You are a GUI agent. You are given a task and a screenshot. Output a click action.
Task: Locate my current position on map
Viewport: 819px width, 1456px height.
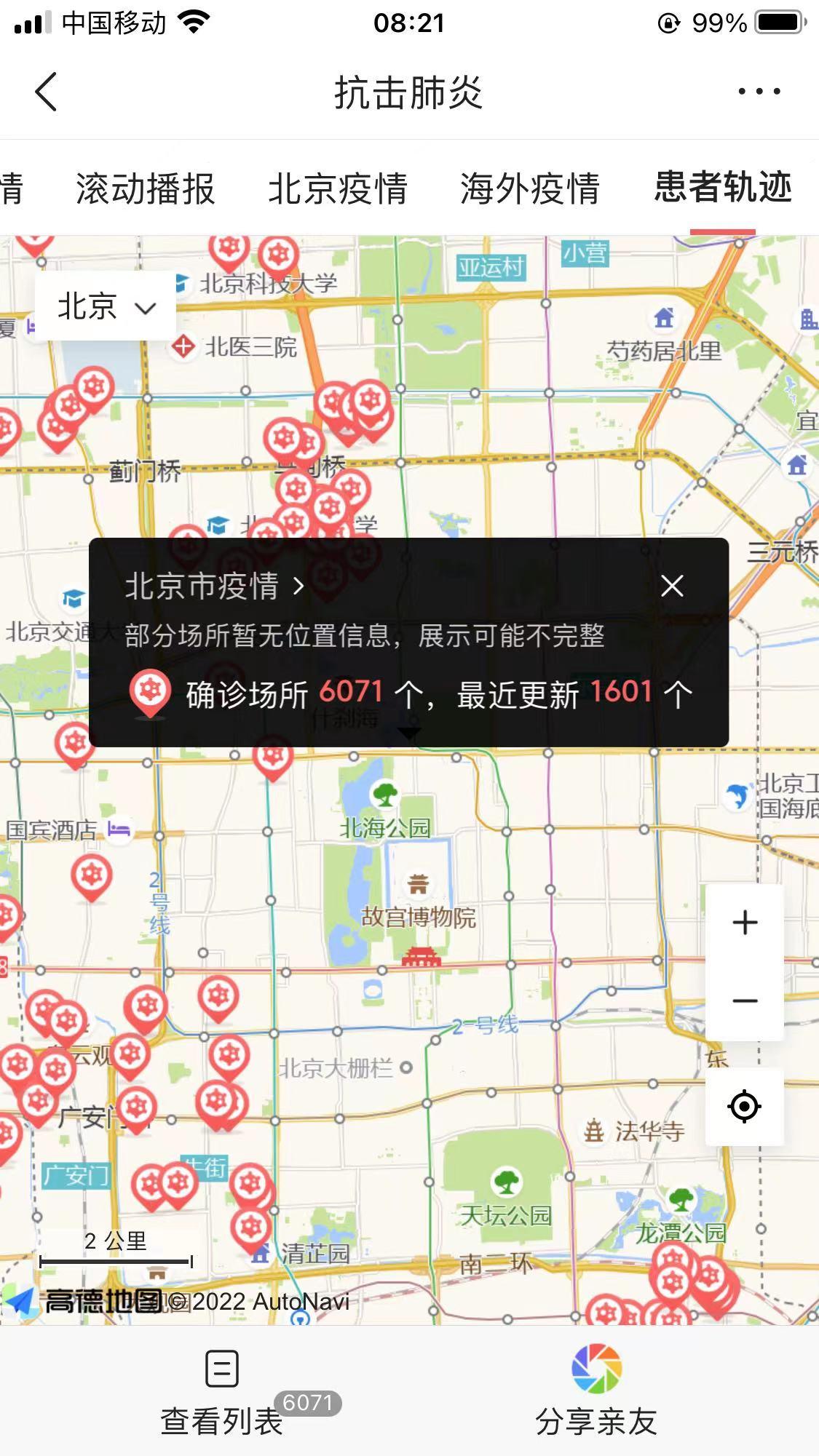point(744,1107)
